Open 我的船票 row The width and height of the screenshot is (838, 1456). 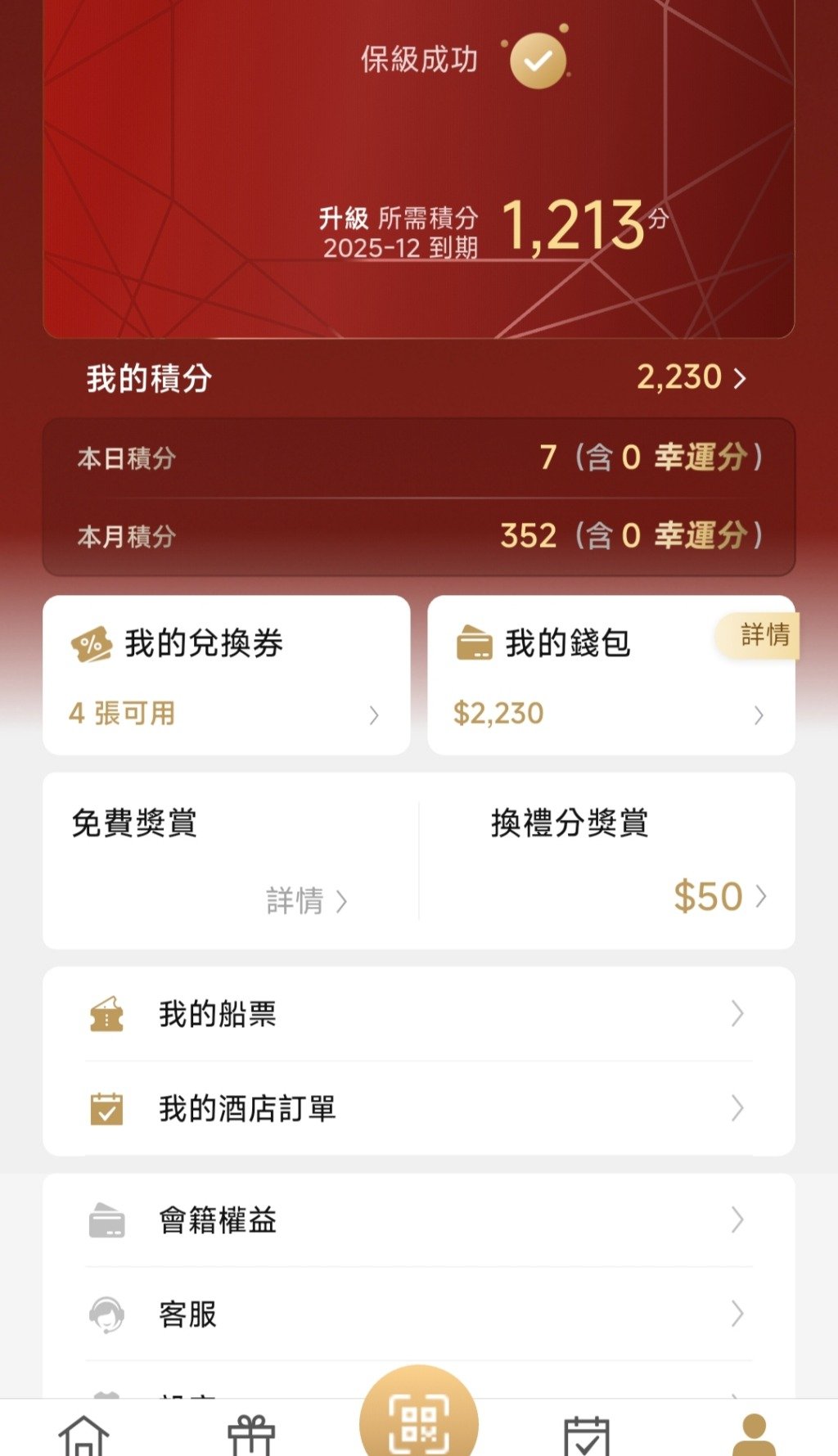[x=418, y=1014]
